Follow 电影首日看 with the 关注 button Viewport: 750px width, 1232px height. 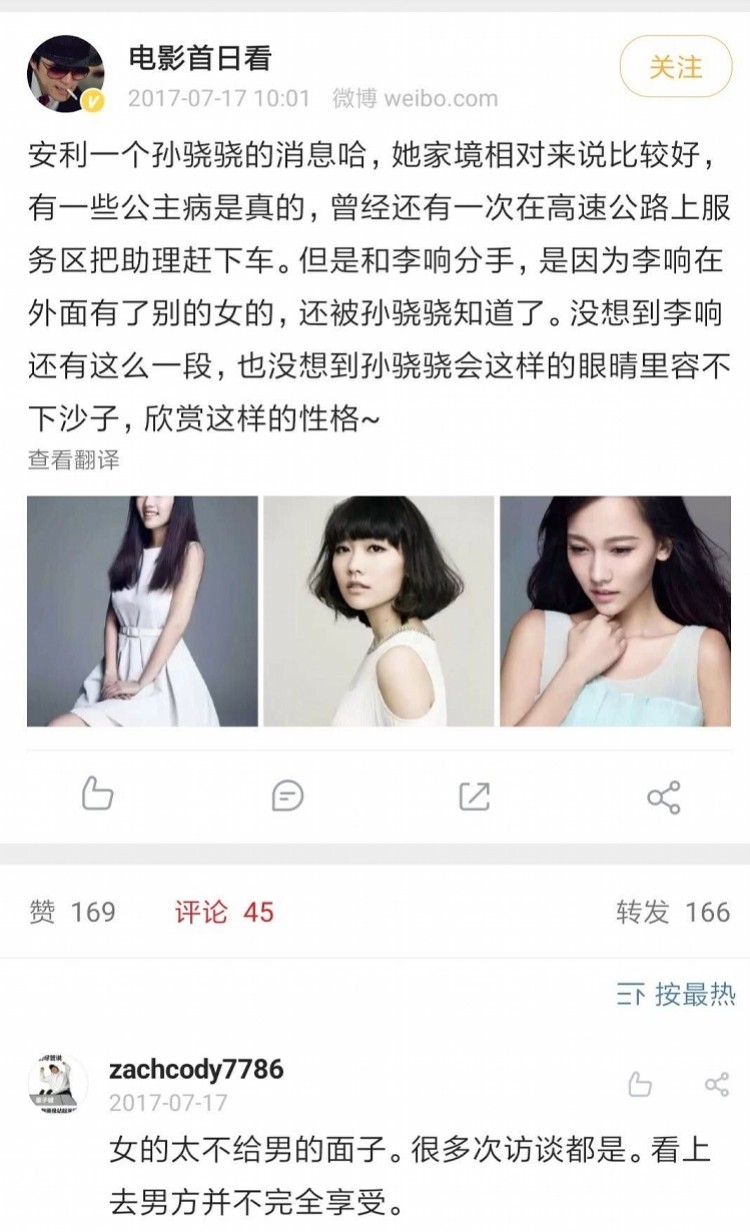[675, 67]
